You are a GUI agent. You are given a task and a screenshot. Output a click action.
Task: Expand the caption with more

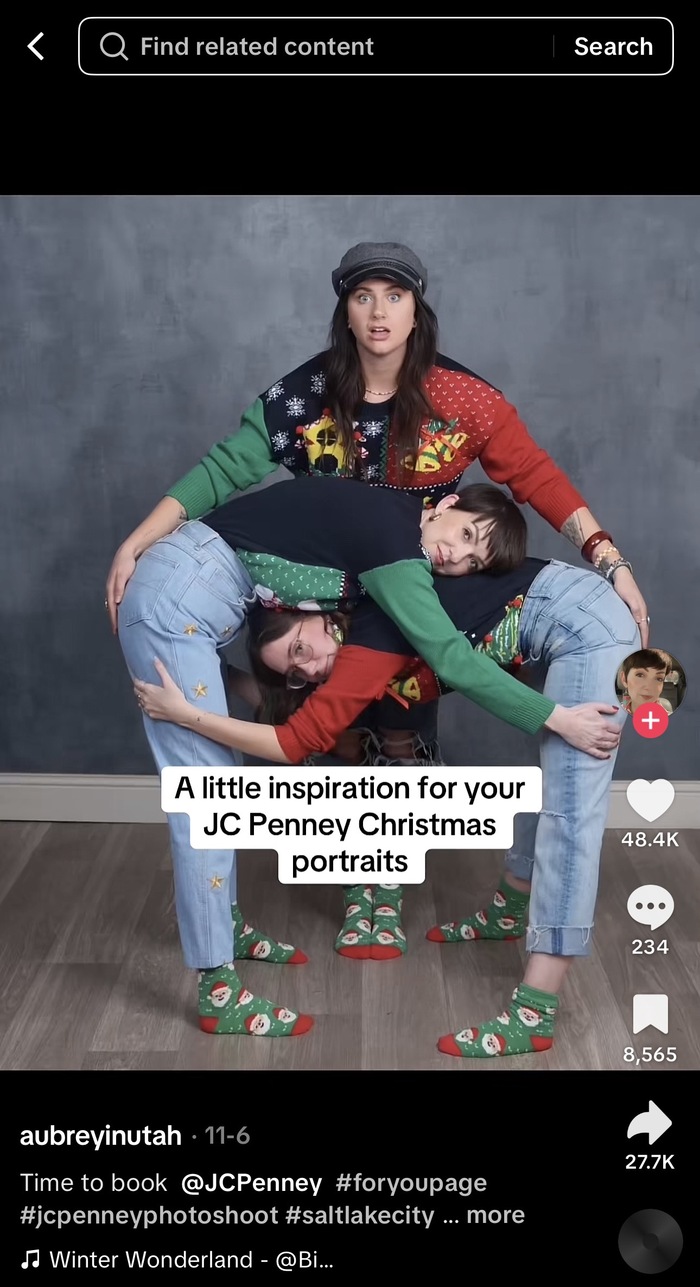coord(495,1215)
